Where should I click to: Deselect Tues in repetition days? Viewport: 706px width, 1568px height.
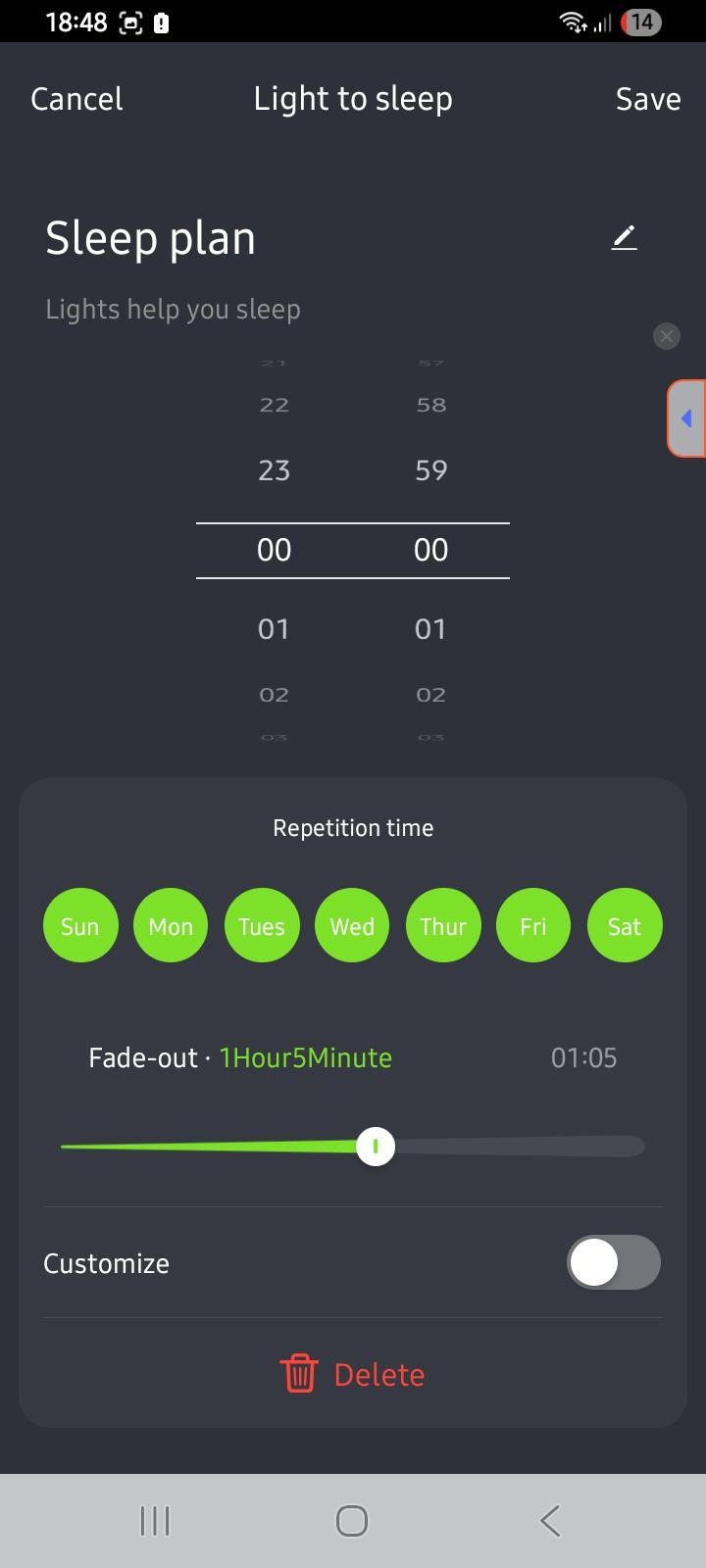pos(262,926)
